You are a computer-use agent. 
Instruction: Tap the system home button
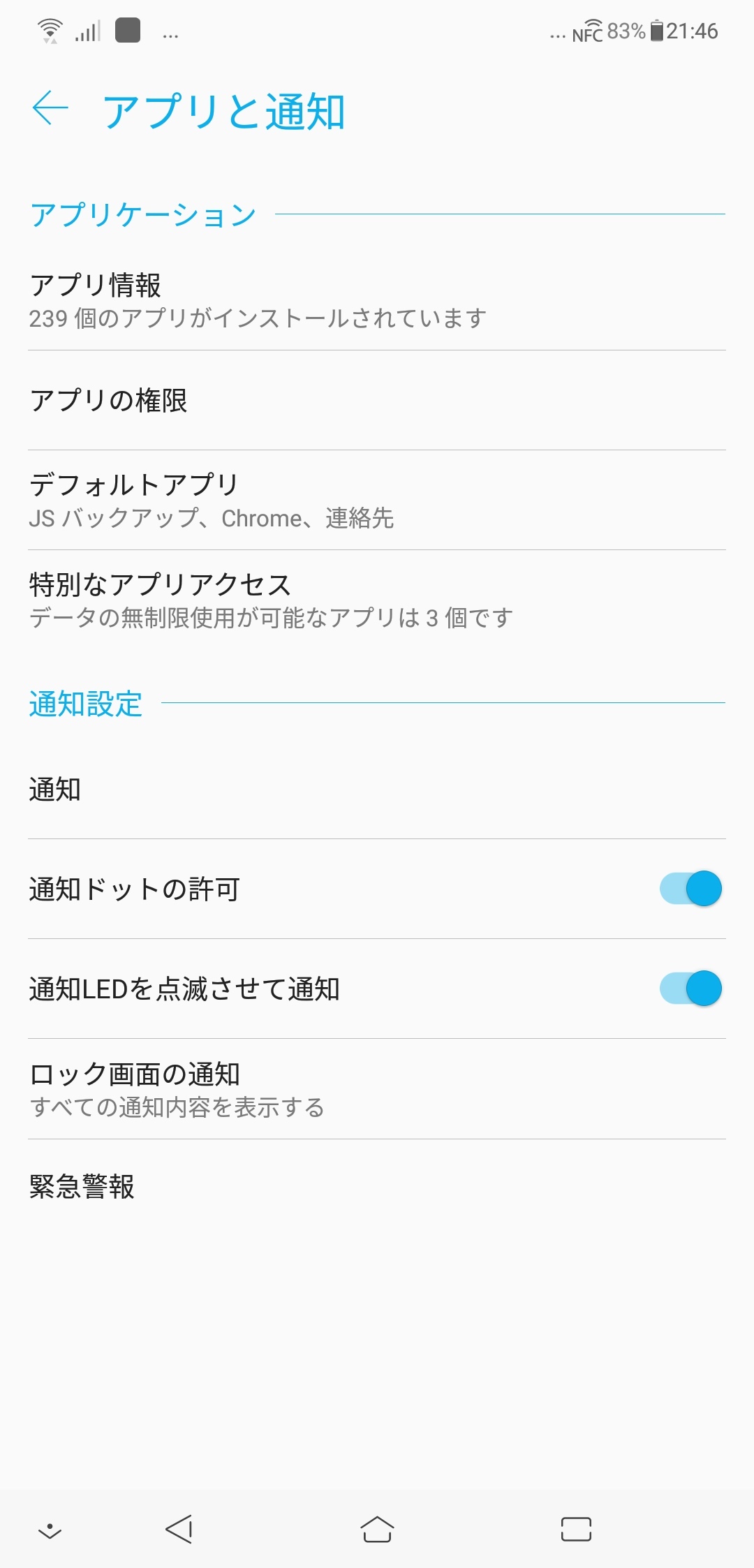pos(377,1529)
